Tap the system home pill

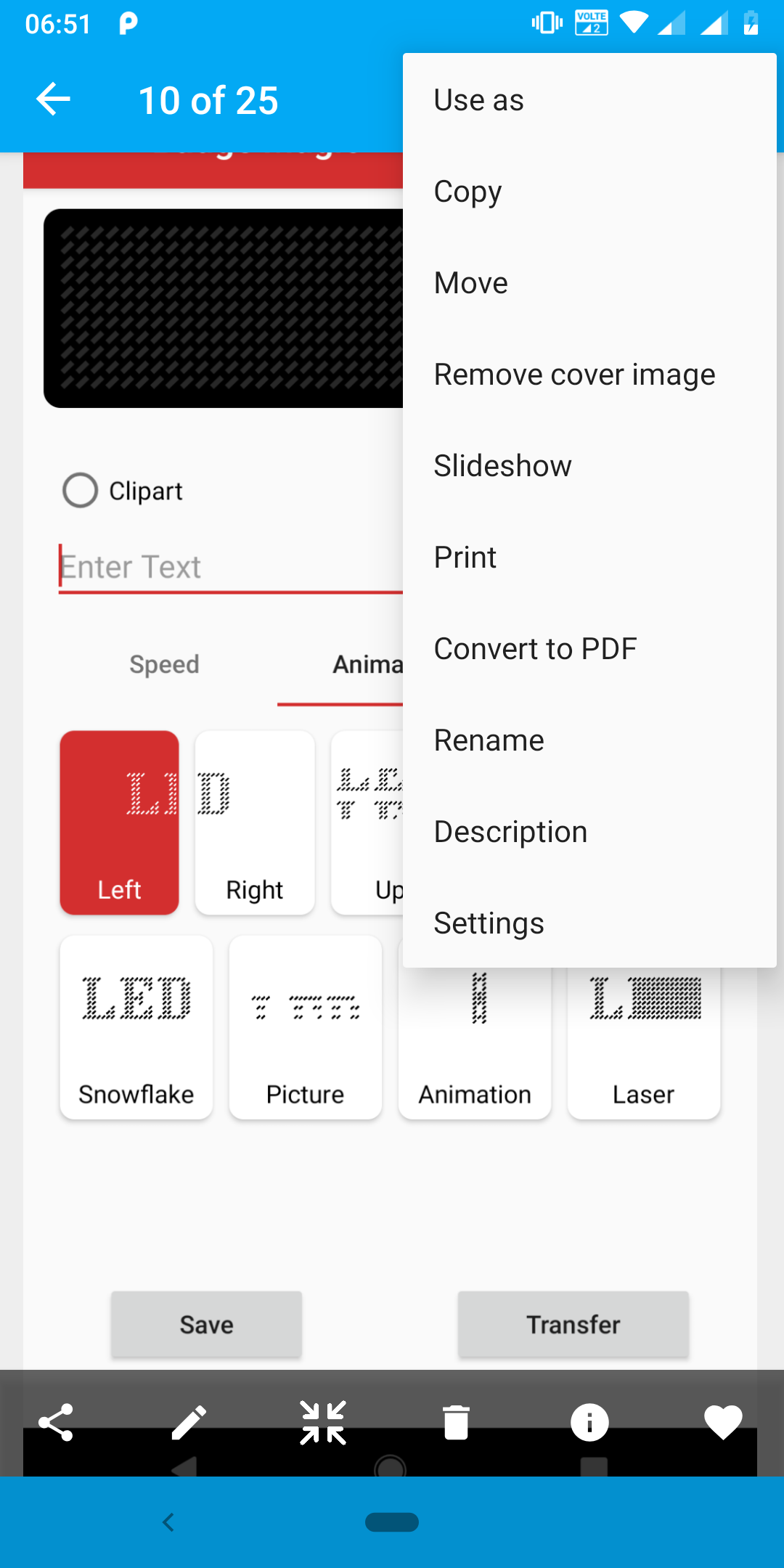point(392,1522)
